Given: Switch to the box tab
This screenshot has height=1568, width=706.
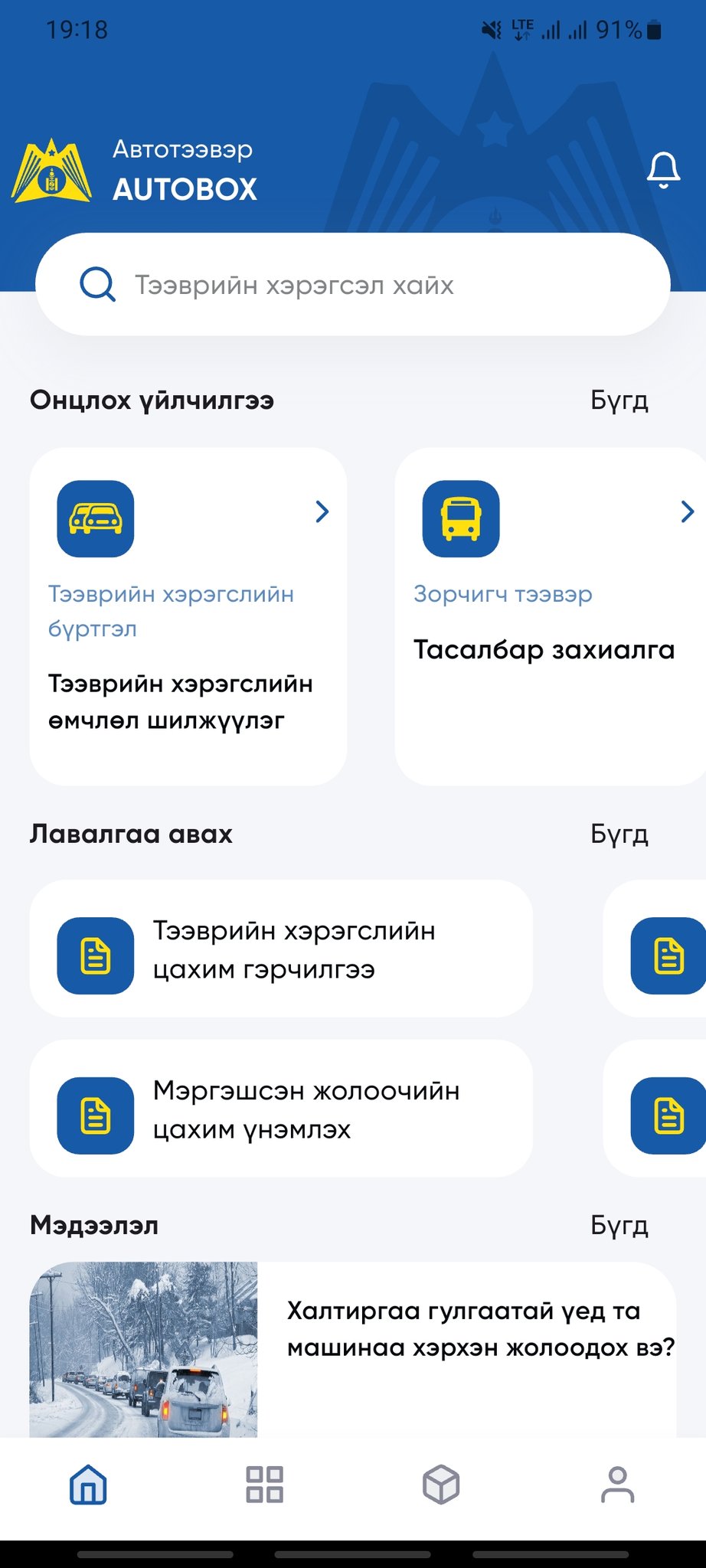Looking at the screenshot, I should coord(441,1485).
